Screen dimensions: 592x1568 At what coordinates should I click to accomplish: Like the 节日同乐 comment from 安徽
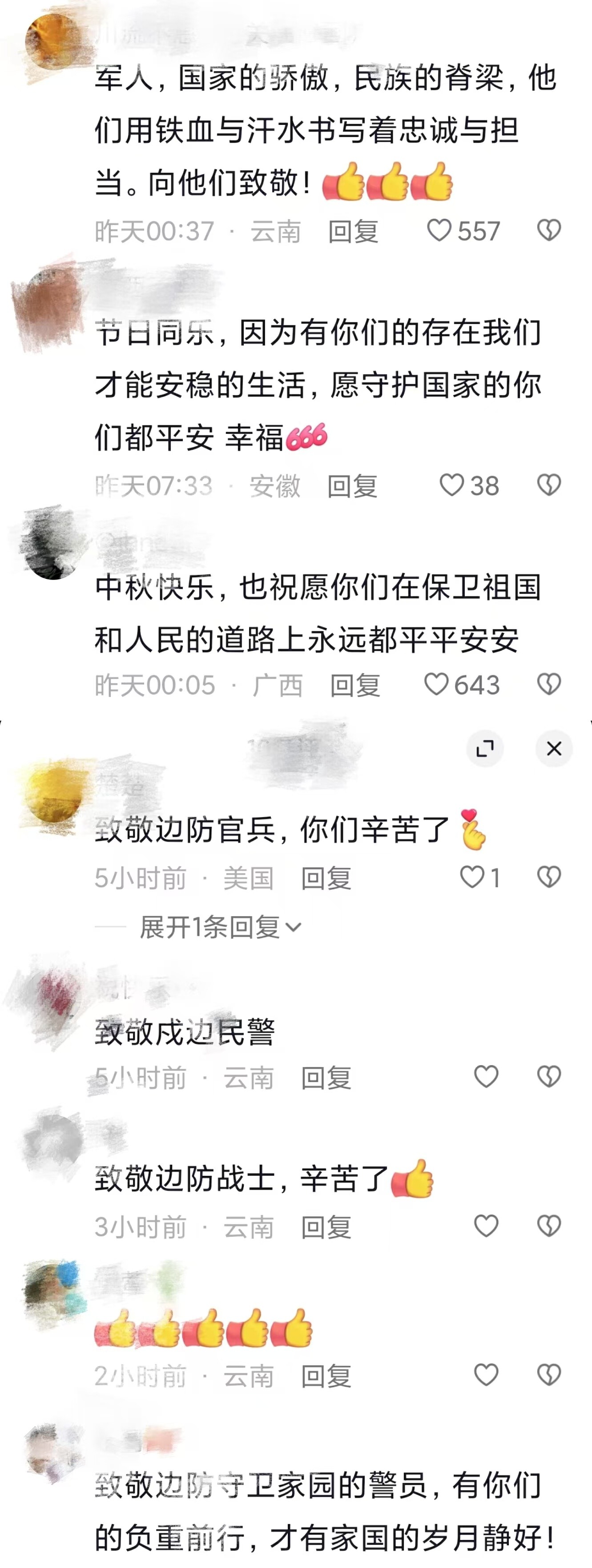[452, 486]
